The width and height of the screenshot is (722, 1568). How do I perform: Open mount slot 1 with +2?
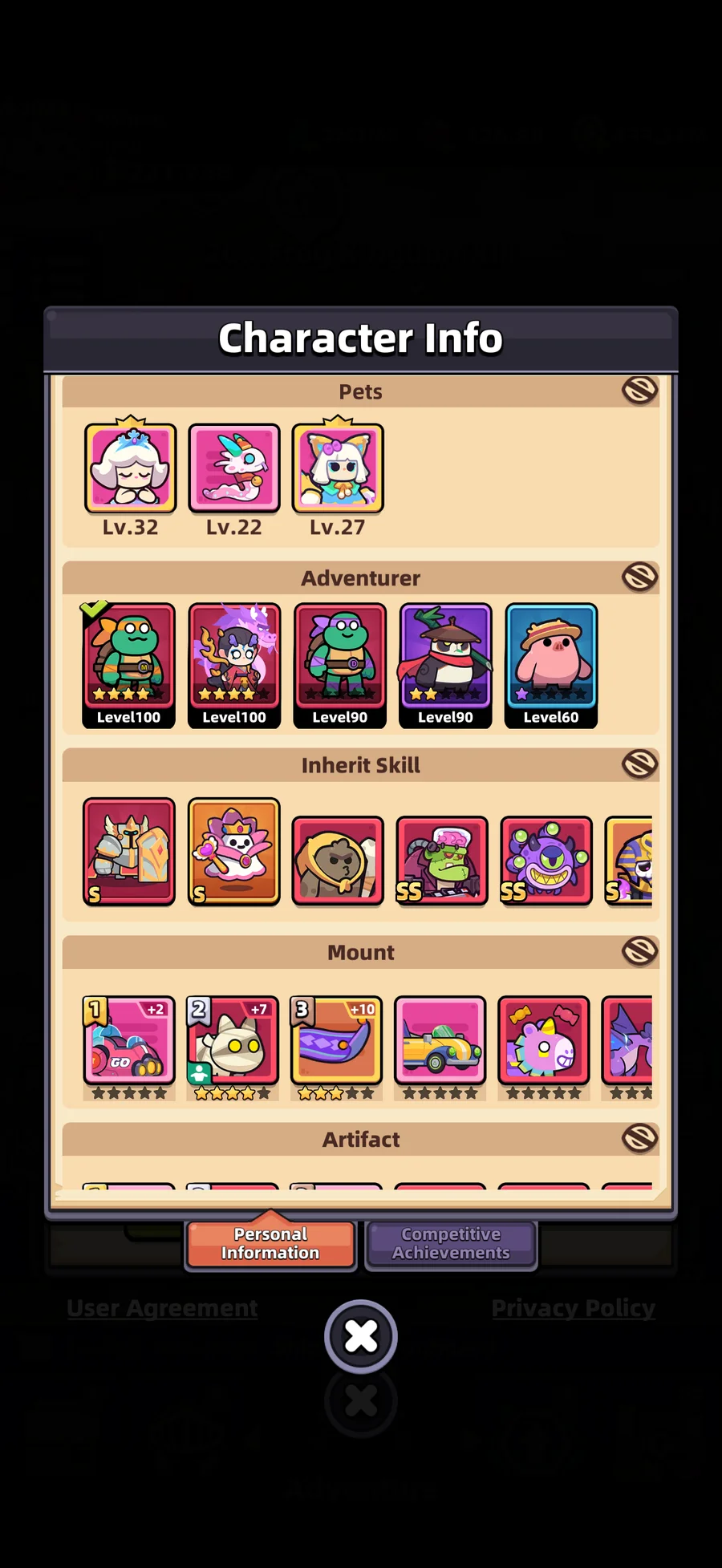[129, 1040]
